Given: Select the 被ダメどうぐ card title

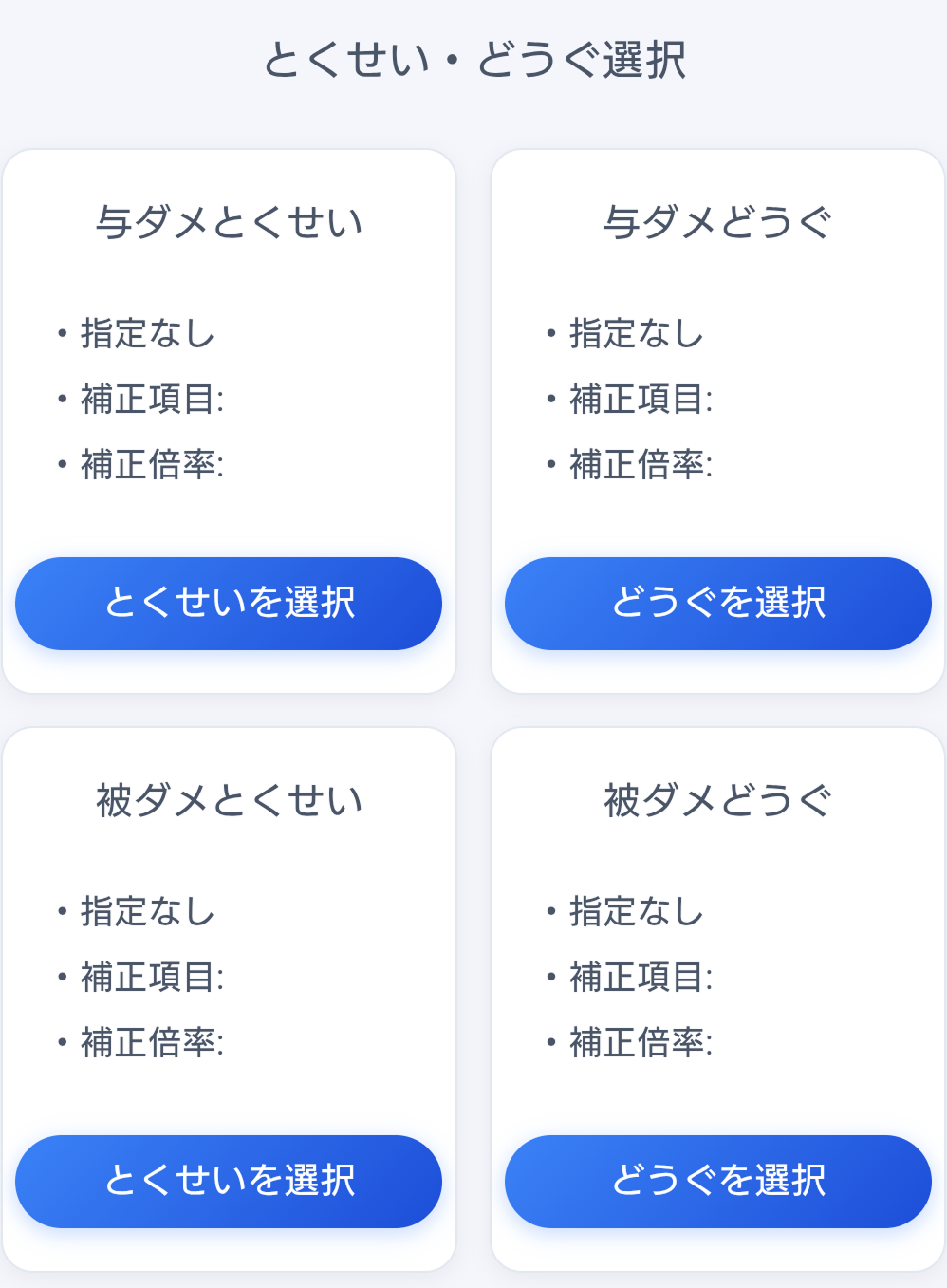Looking at the screenshot, I should [717, 798].
